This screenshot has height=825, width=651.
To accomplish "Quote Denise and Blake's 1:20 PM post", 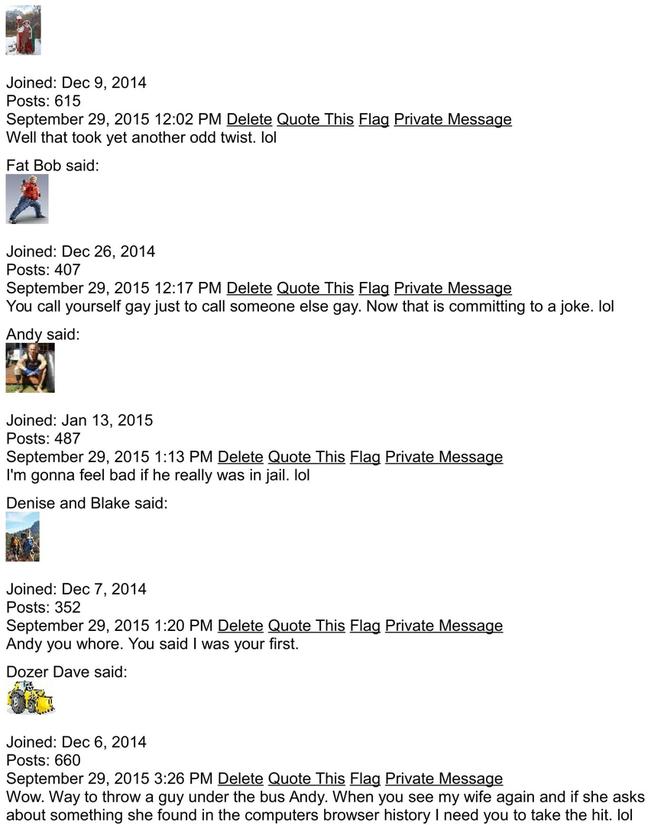I will (306, 626).
